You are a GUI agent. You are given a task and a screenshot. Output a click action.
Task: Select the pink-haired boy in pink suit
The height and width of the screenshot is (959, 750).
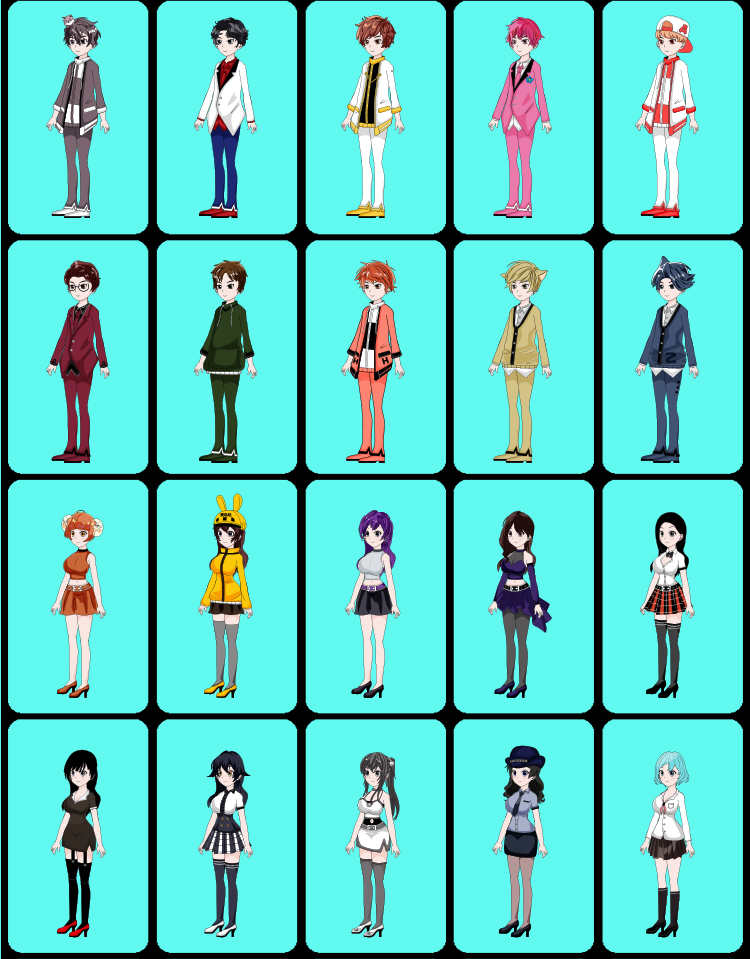(x=523, y=117)
